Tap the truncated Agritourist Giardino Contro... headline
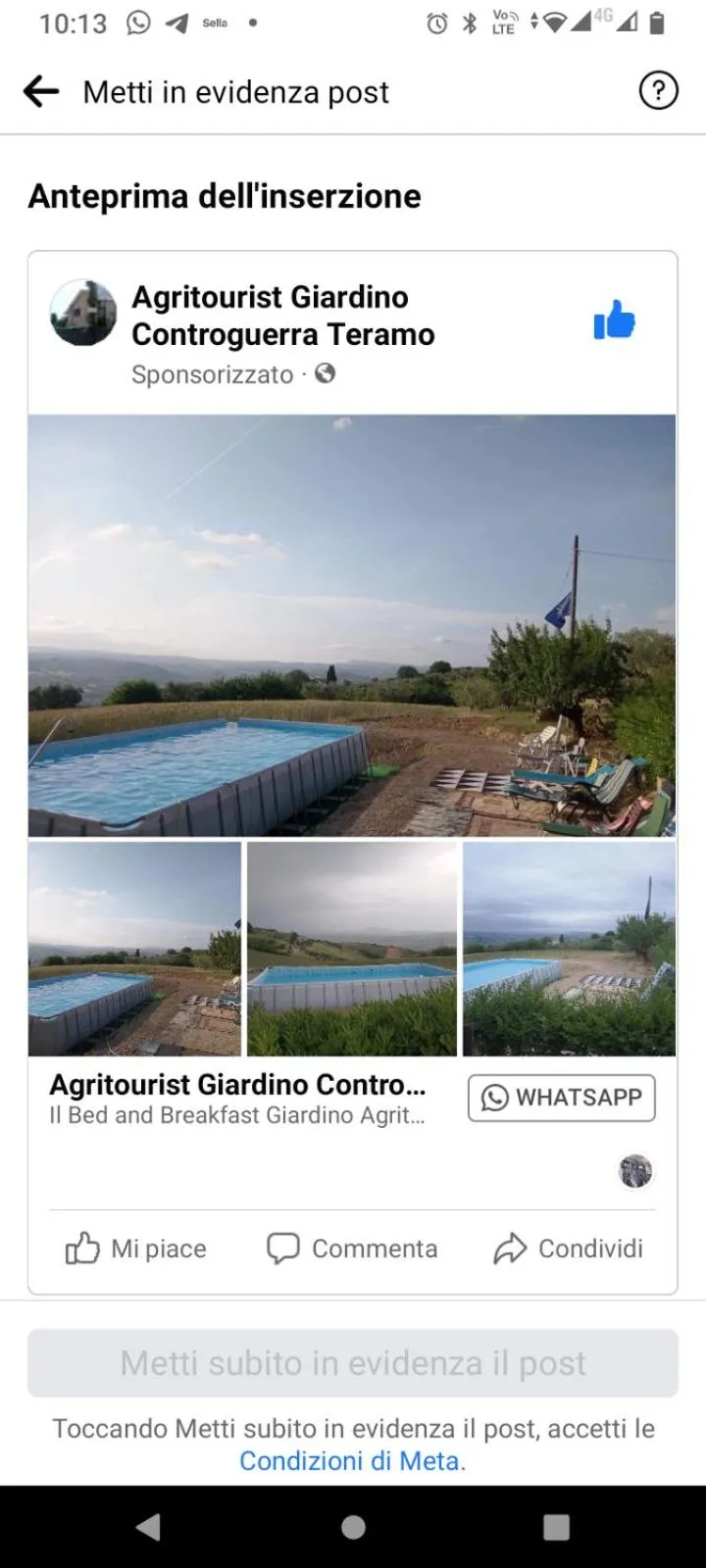Viewport: 706px width, 1568px height. (237, 1085)
